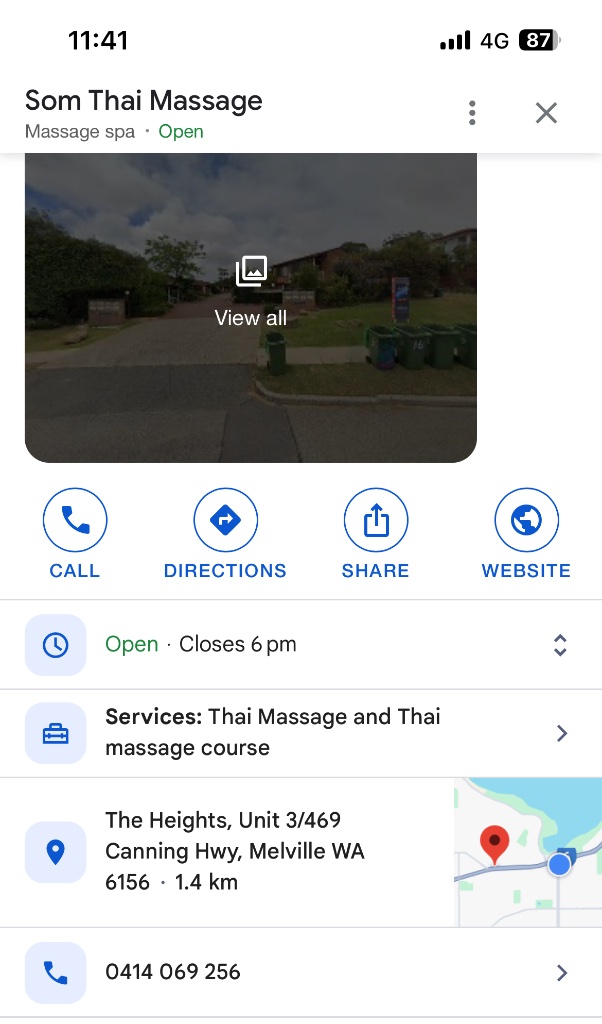
Task: Select the Canning Hwy address row
Action: click(x=235, y=851)
